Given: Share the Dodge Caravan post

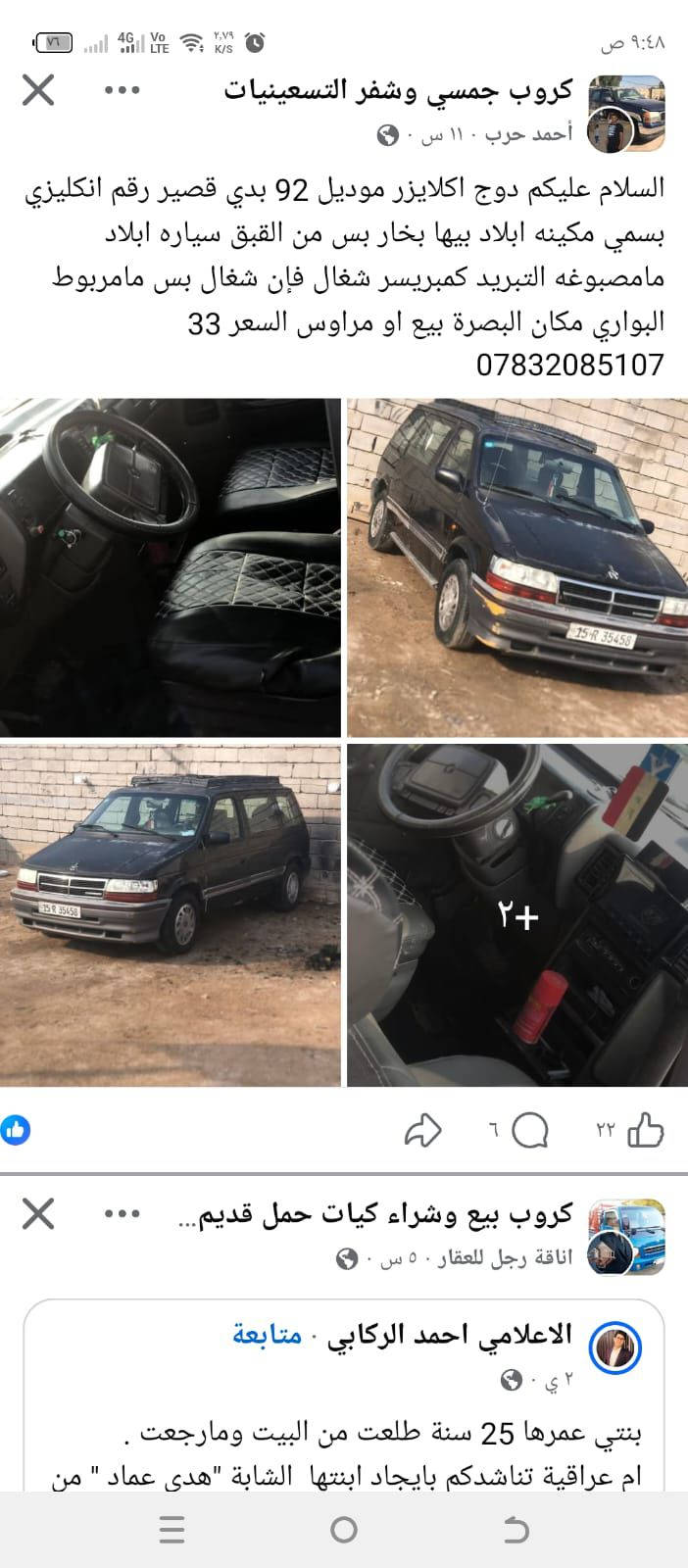Looking at the screenshot, I should 423,1131.
